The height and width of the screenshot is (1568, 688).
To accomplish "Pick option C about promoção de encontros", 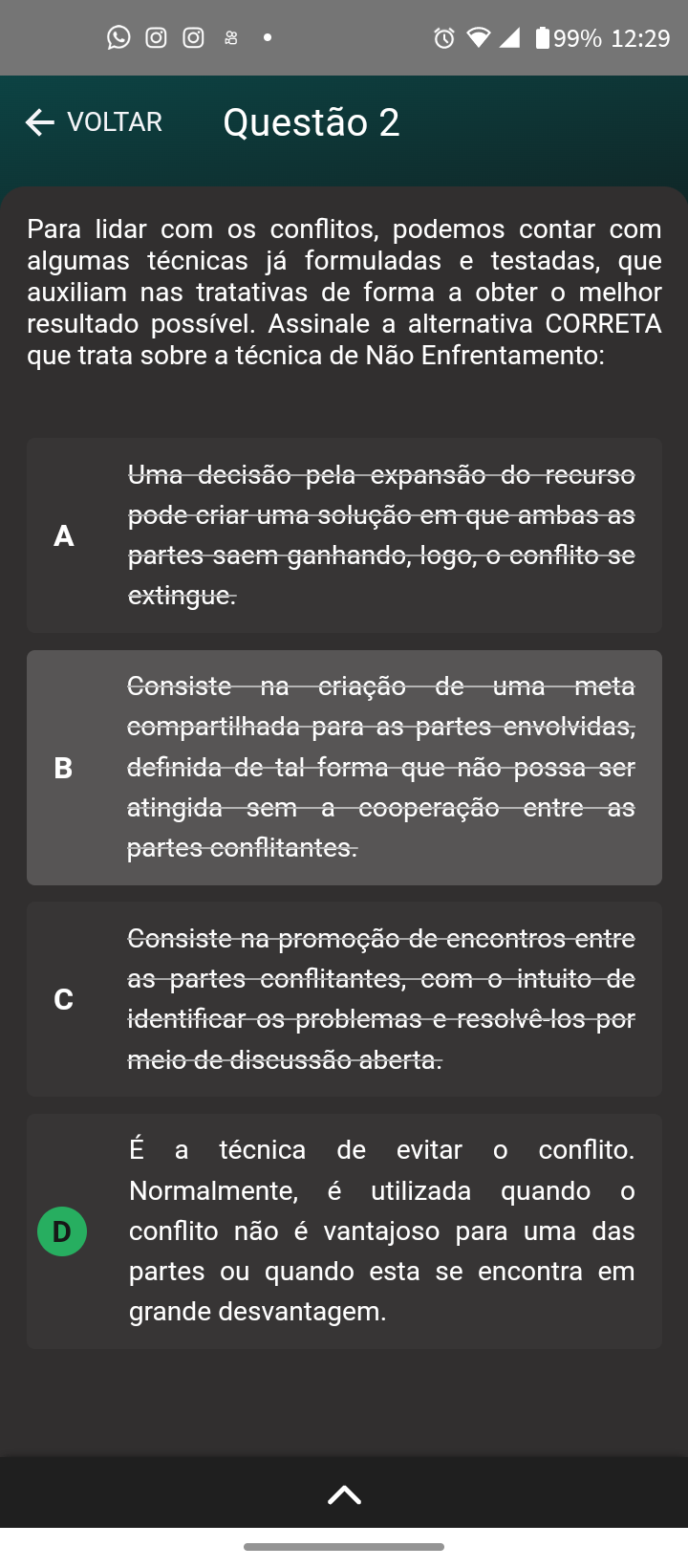I will 344,999.
